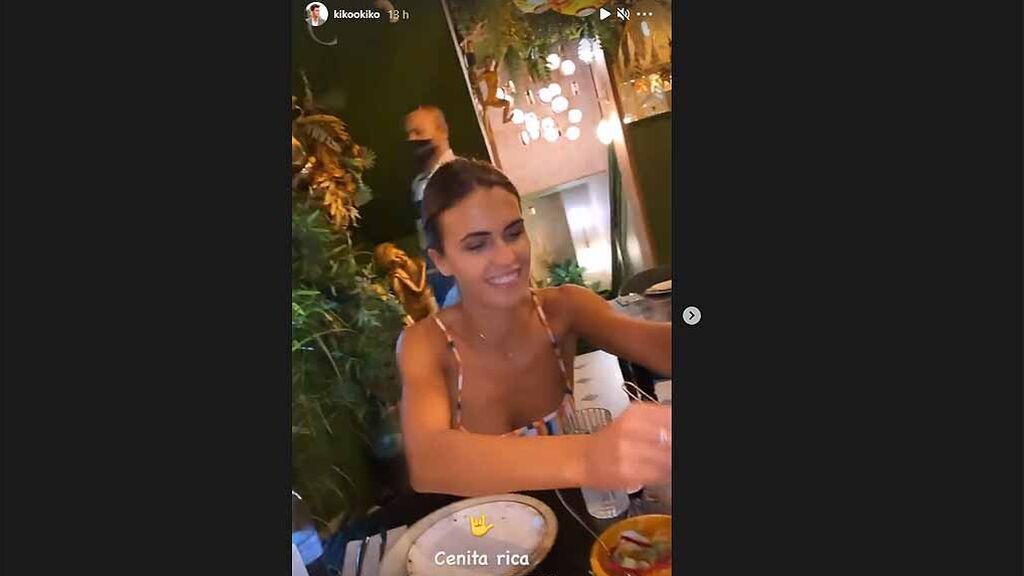Open the three-dot more options menu
1024x576 pixels.
point(645,14)
